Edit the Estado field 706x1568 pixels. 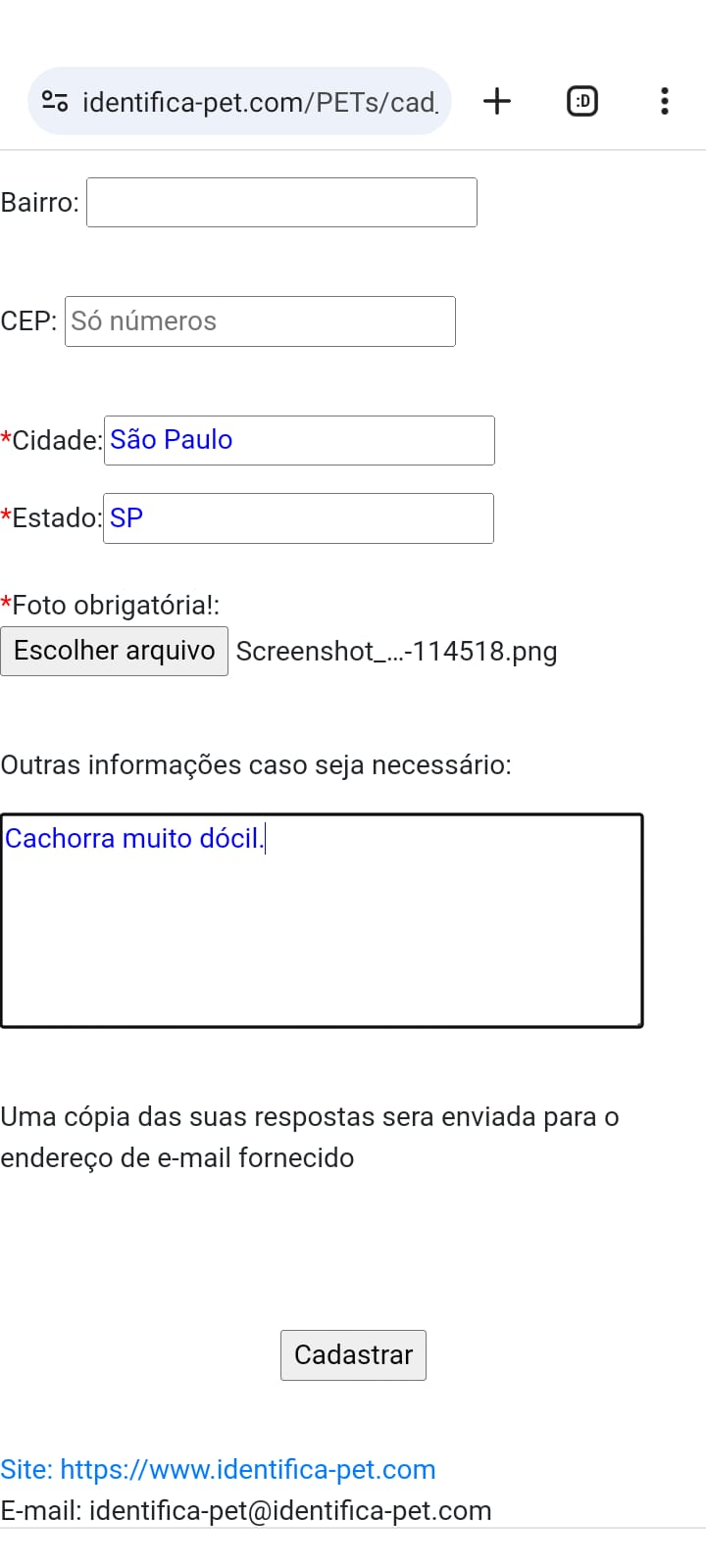[x=298, y=518]
